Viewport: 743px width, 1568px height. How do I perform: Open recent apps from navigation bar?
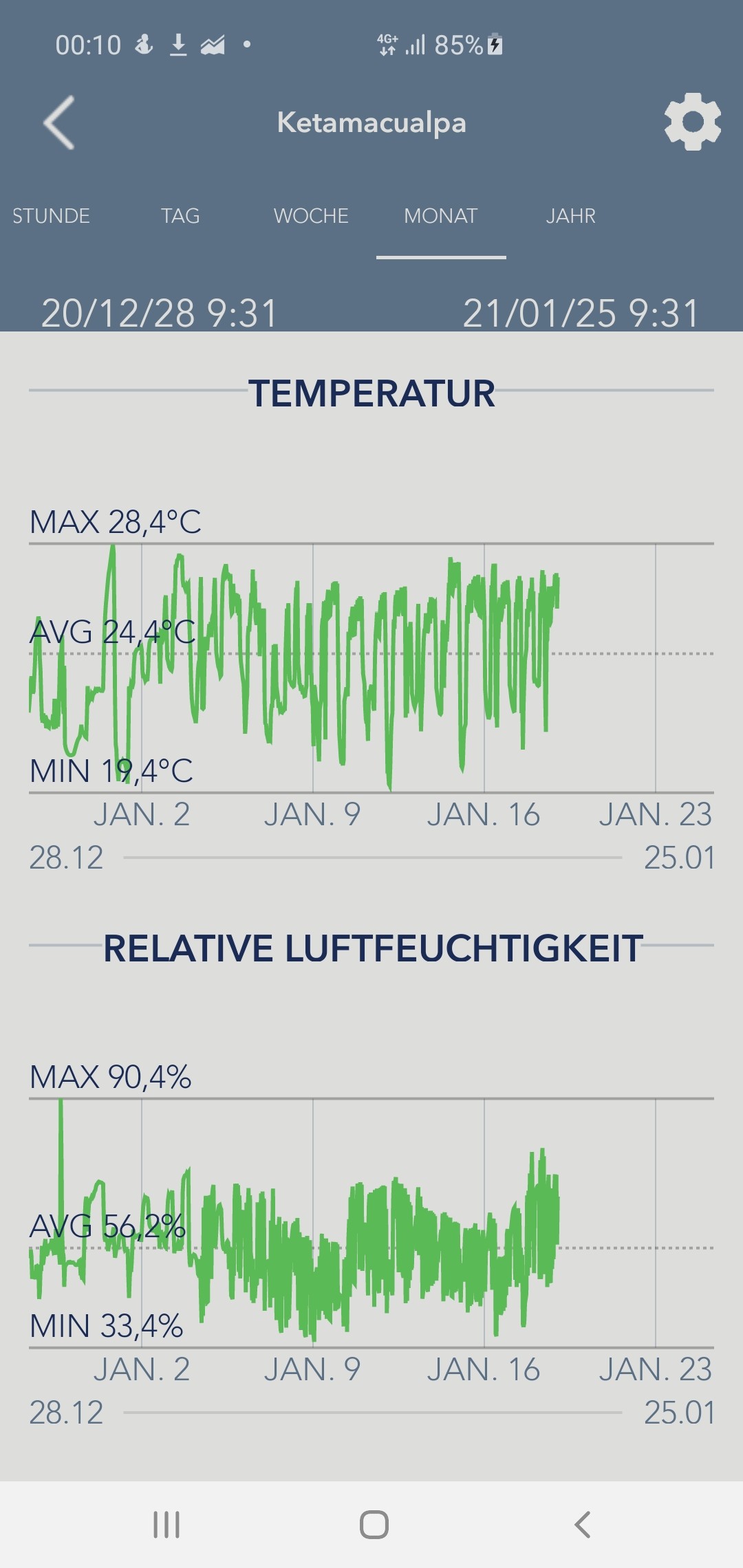(166, 1525)
